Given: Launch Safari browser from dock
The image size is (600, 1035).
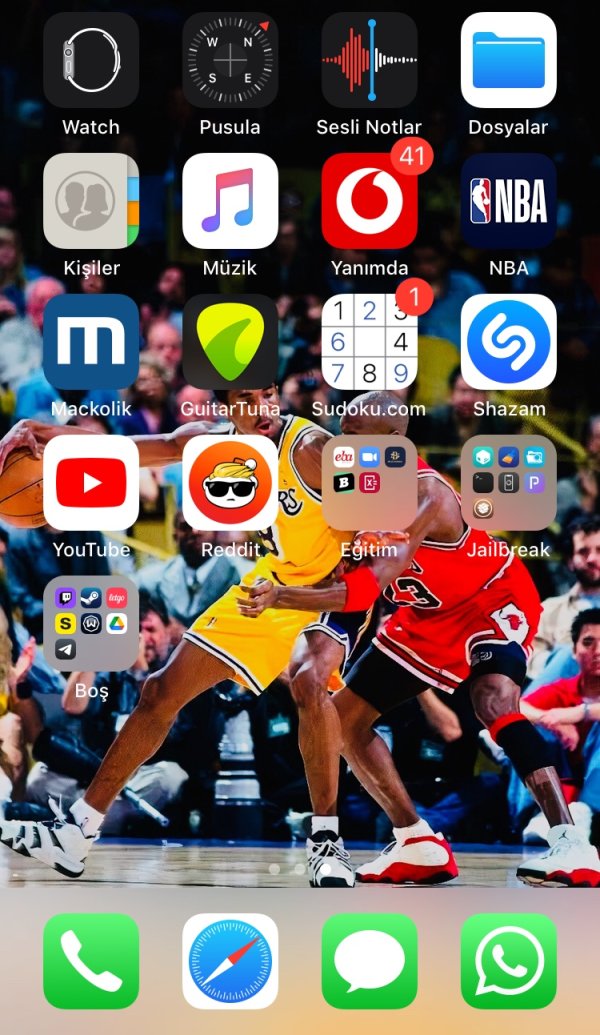Looking at the screenshot, I should point(230,961).
